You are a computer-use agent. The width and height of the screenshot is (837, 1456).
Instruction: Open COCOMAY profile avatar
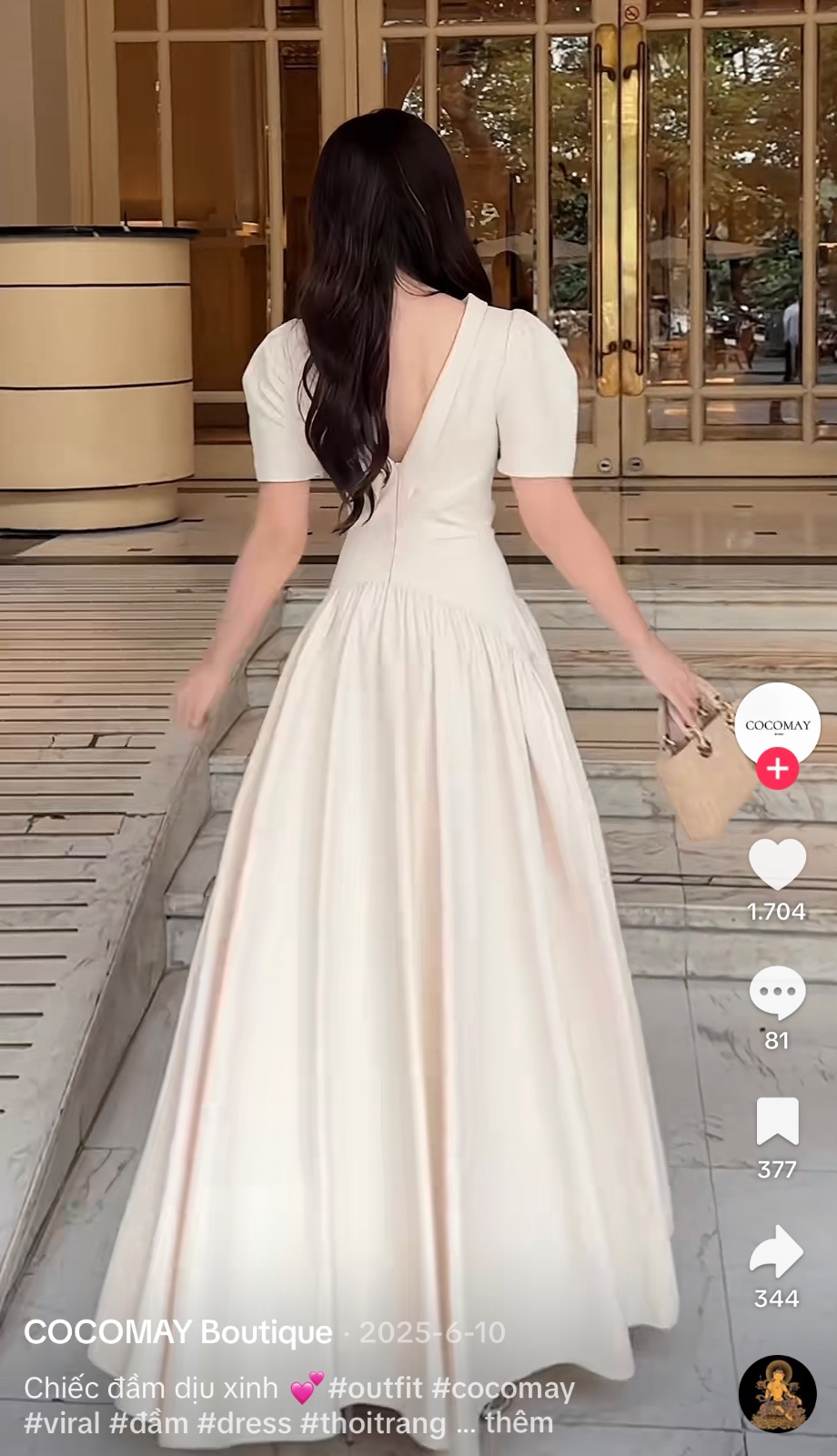click(777, 724)
